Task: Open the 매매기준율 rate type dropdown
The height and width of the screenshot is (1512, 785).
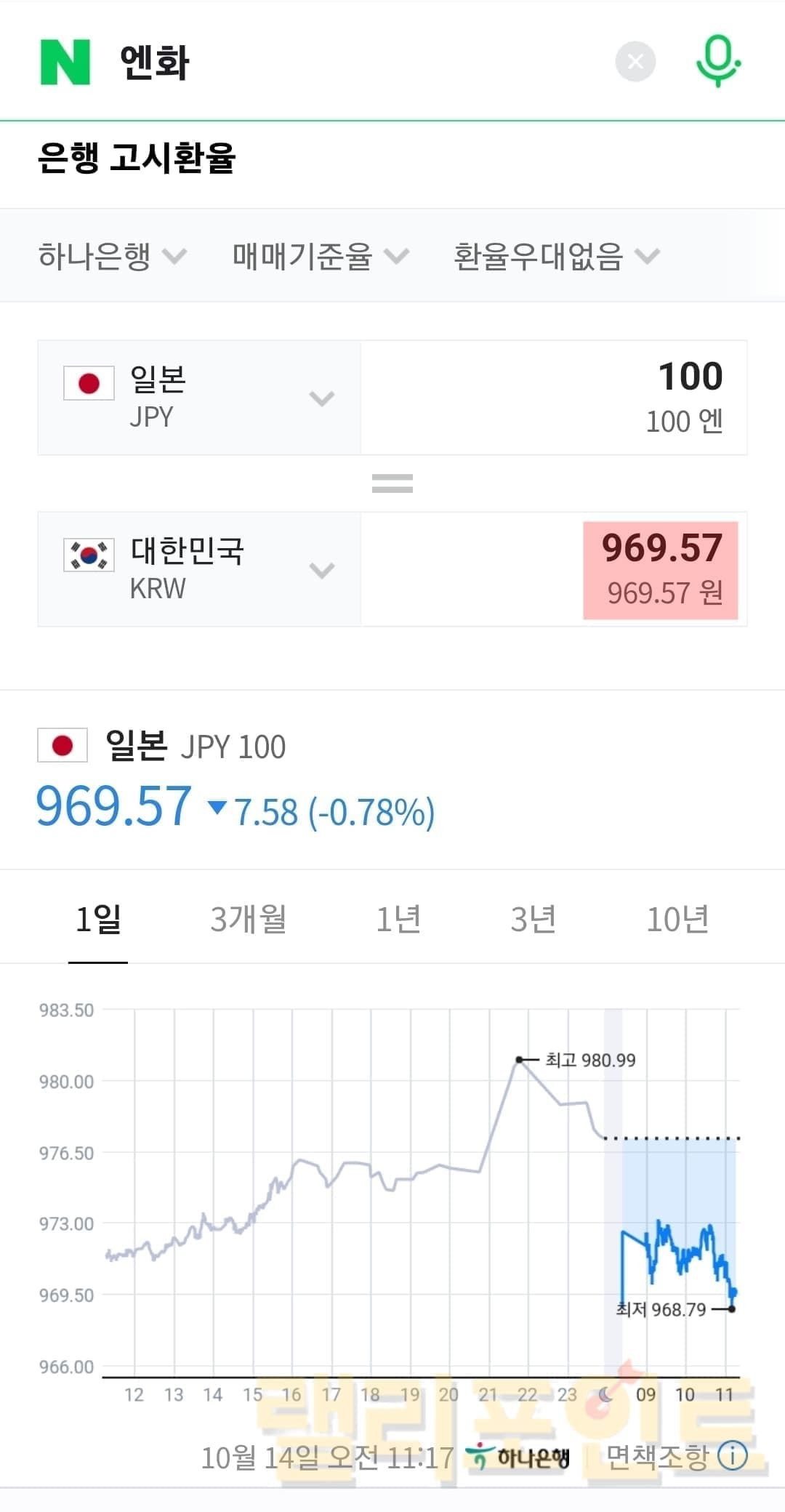Action: [x=320, y=256]
